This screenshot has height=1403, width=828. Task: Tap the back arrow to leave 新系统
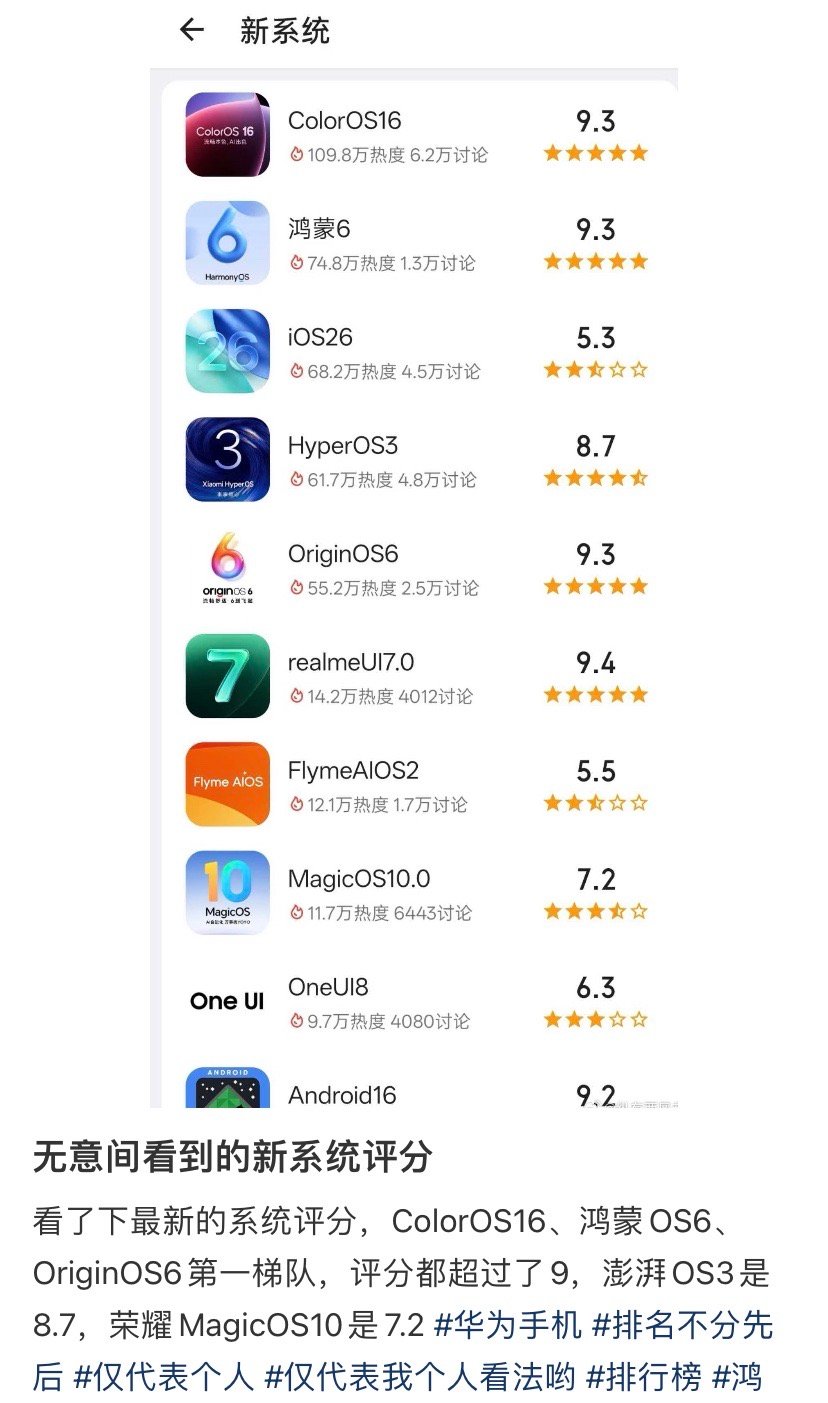point(190,30)
